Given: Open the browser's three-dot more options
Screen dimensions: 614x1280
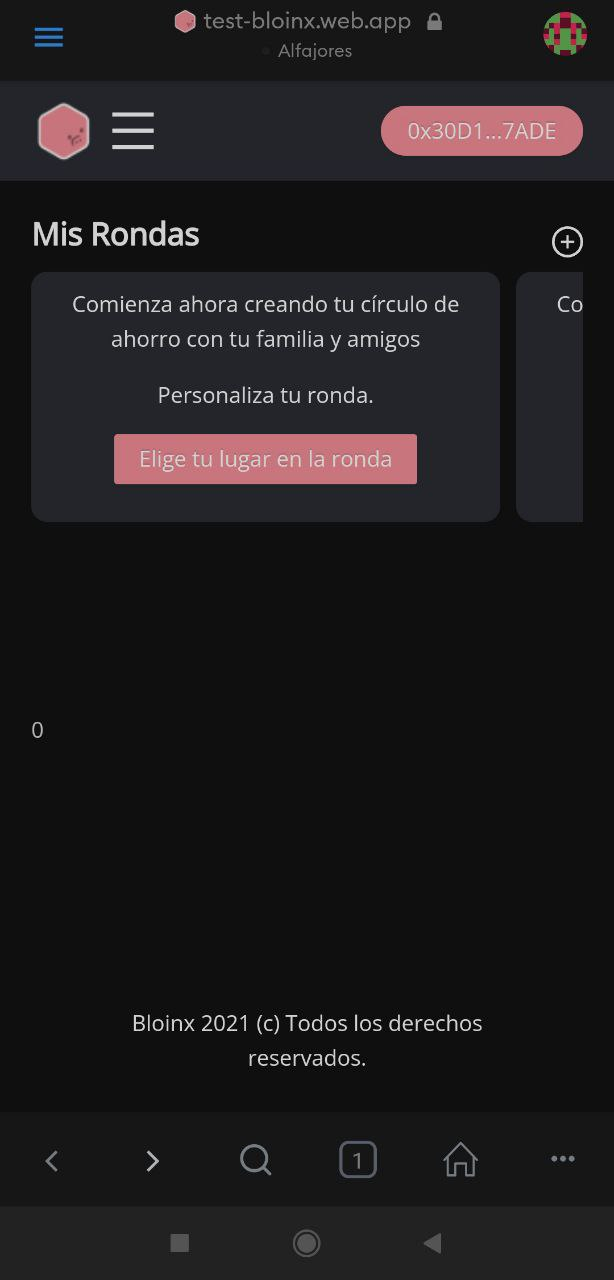Looking at the screenshot, I should (x=563, y=1159).
